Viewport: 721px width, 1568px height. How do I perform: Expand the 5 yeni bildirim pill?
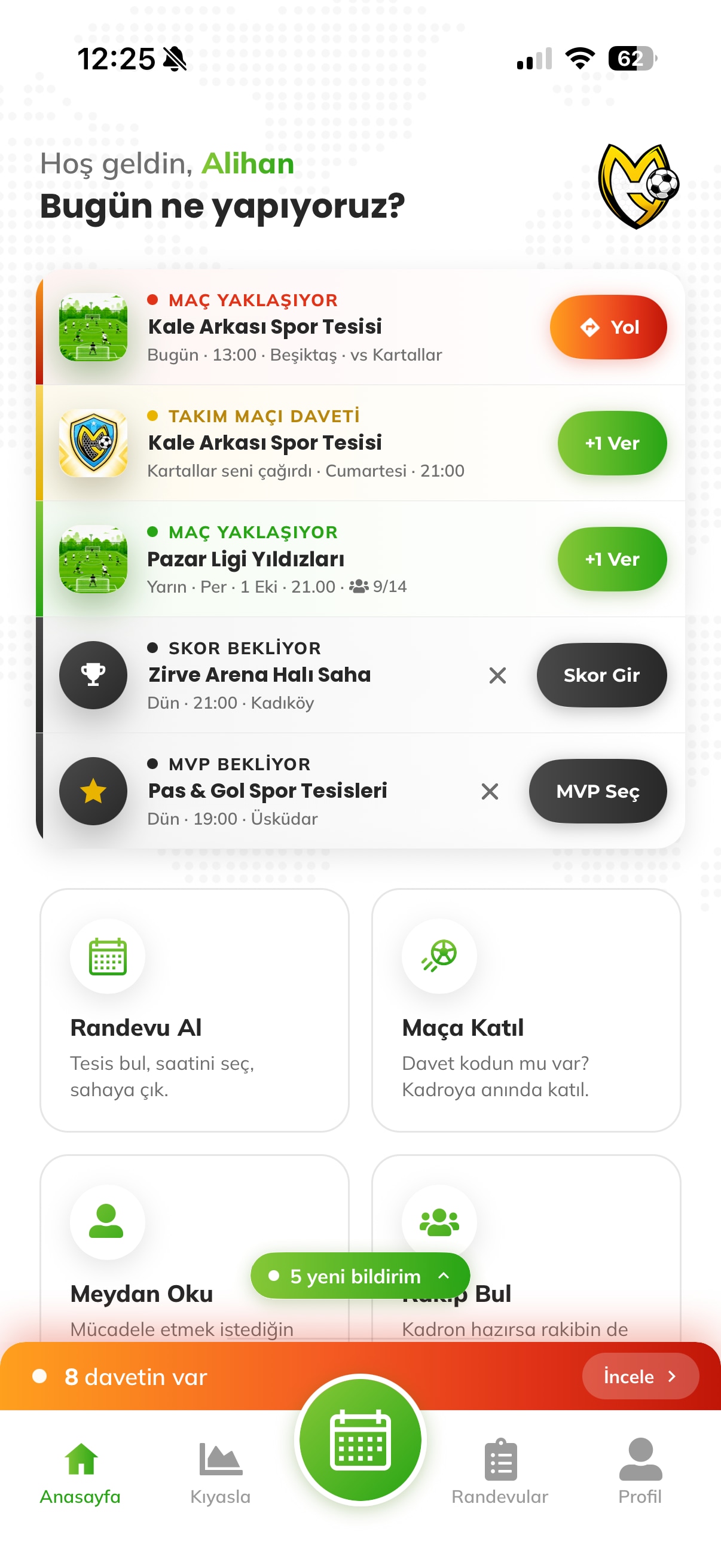point(360,1275)
